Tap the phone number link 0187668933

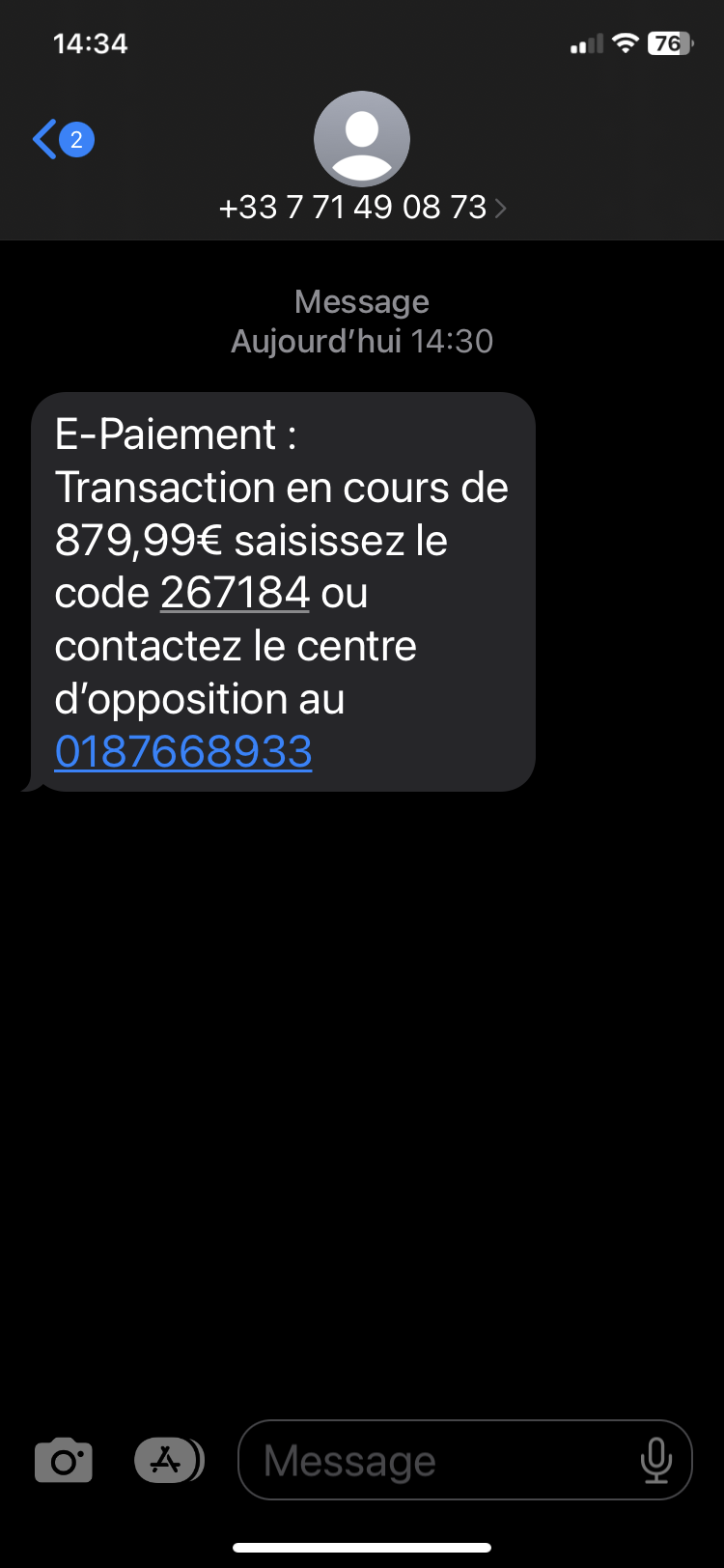point(183,751)
